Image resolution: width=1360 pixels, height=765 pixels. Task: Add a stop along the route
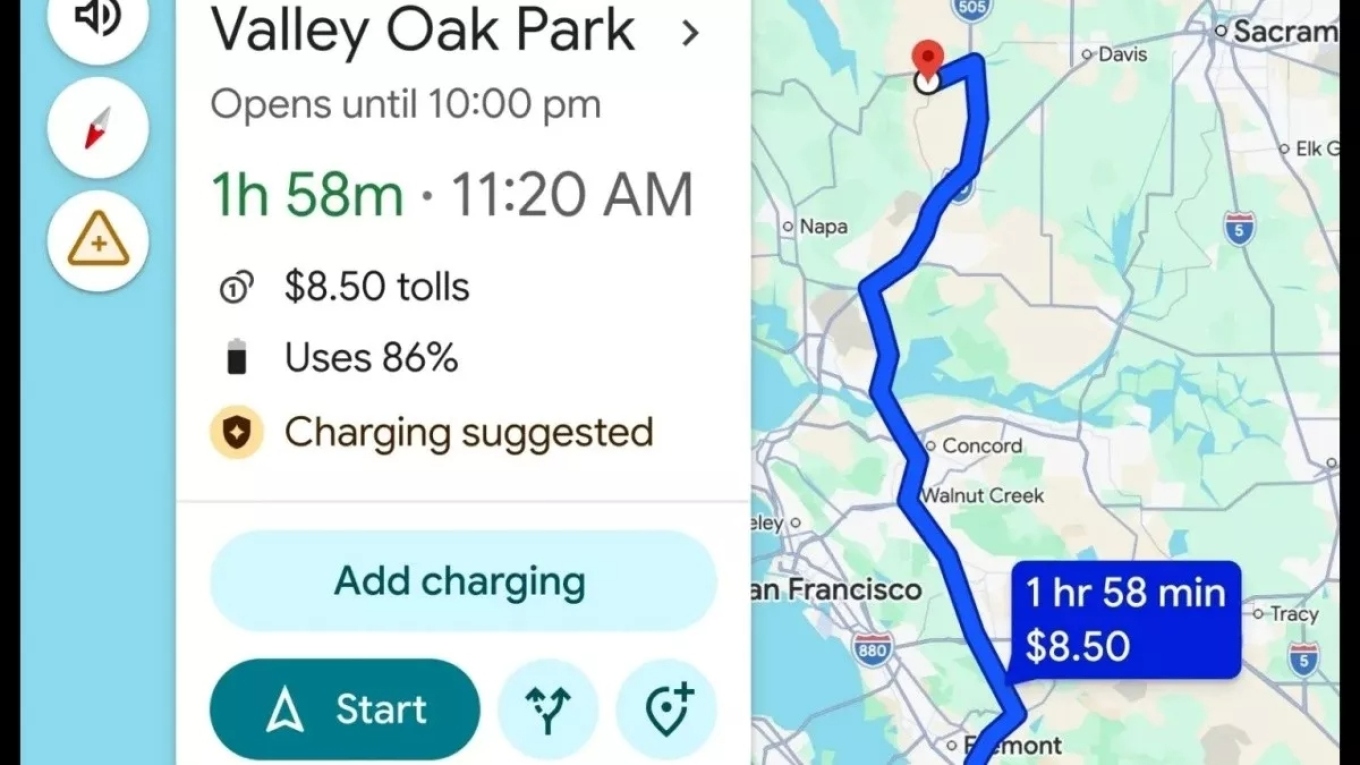pos(667,709)
